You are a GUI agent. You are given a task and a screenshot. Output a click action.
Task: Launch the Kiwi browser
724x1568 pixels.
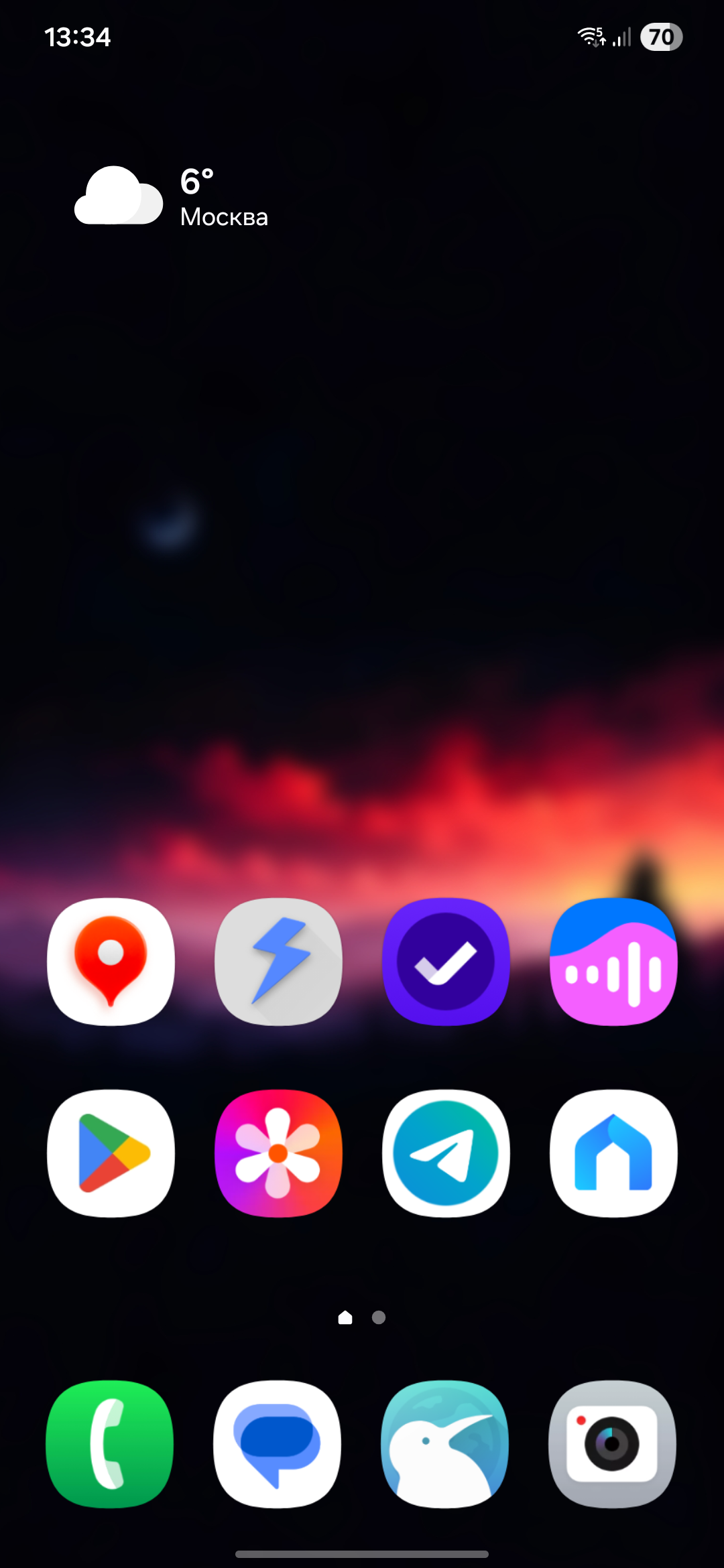pos(444,1444)
